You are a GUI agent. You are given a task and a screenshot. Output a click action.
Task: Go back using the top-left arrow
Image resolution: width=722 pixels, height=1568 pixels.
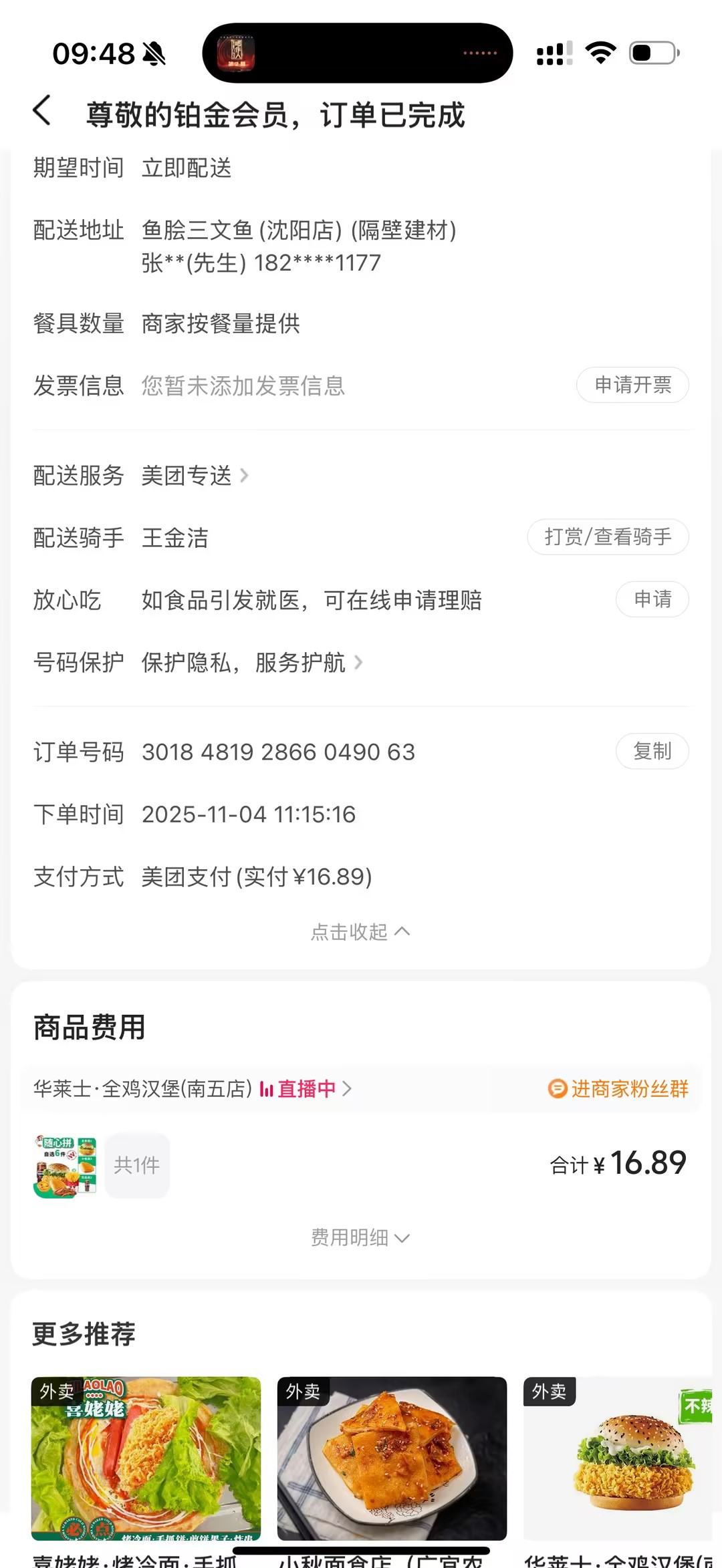[x=42, y=110]
